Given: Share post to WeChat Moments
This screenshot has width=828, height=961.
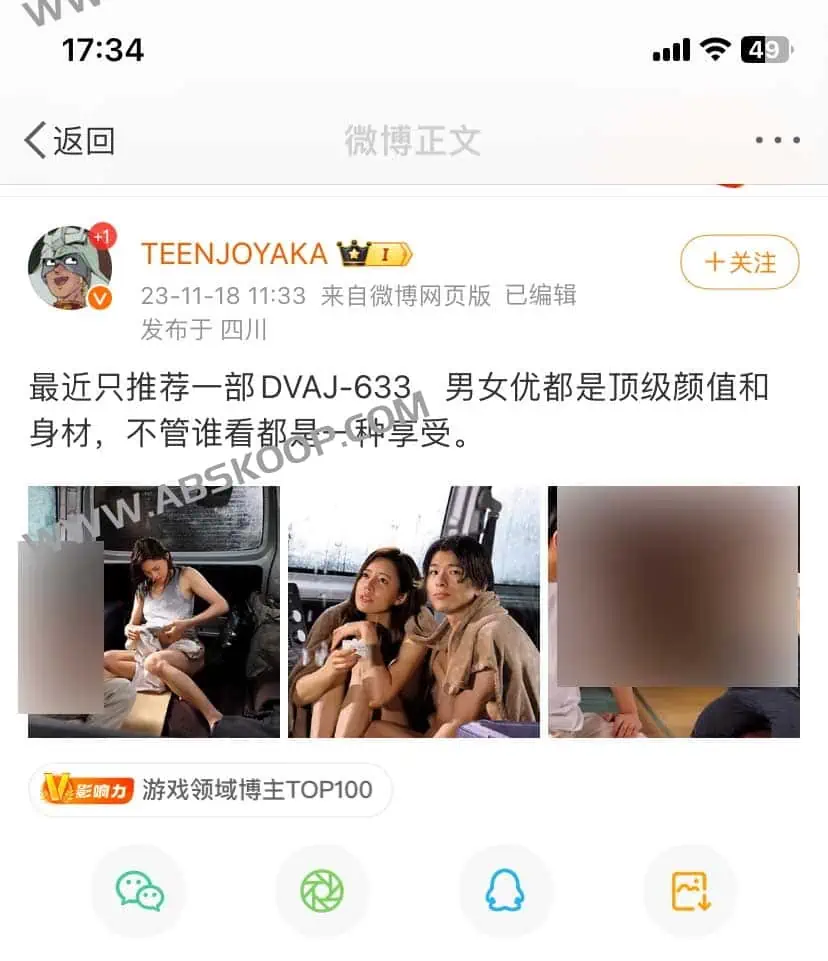Looking at the screenshot, I should (322, 890).
